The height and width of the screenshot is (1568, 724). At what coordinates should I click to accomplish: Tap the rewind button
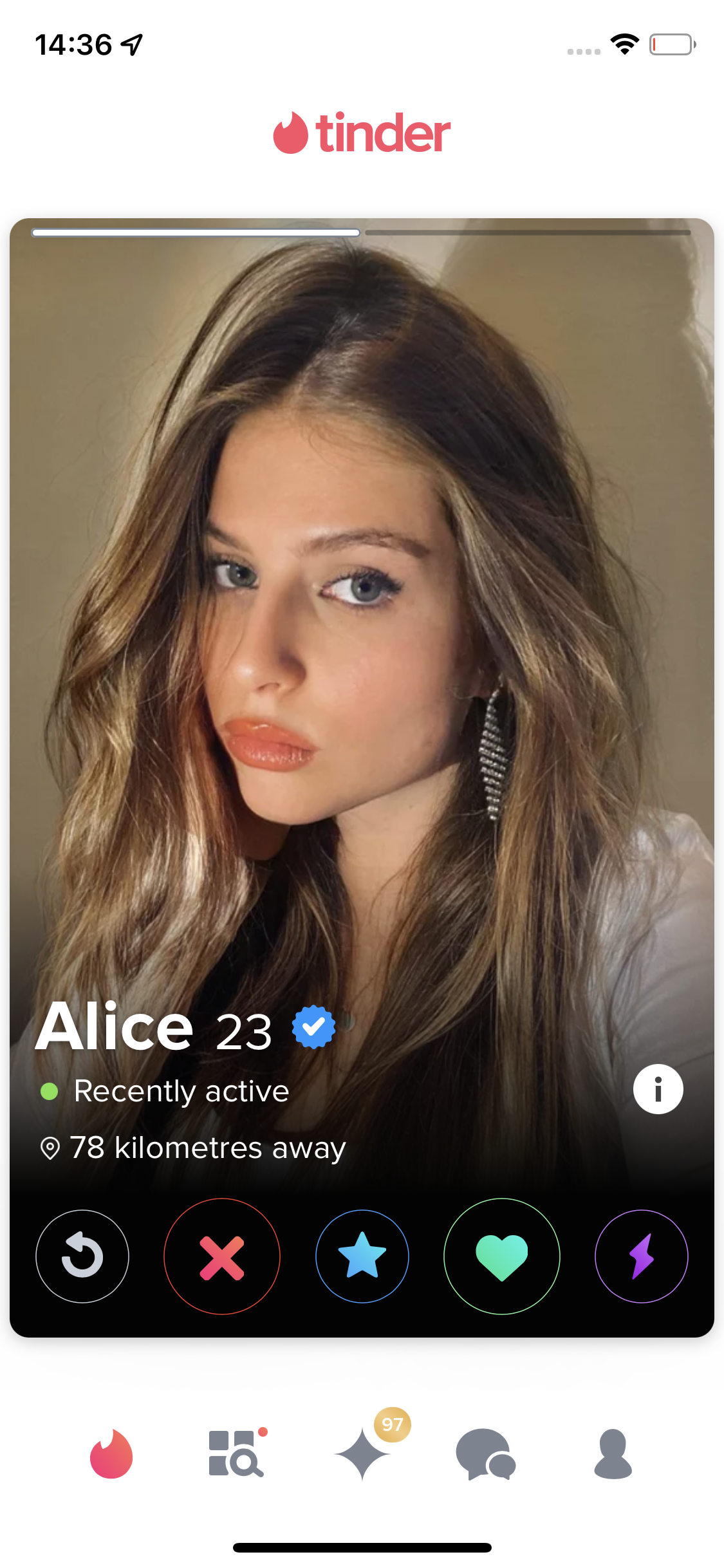click(x=82, y=1256)
